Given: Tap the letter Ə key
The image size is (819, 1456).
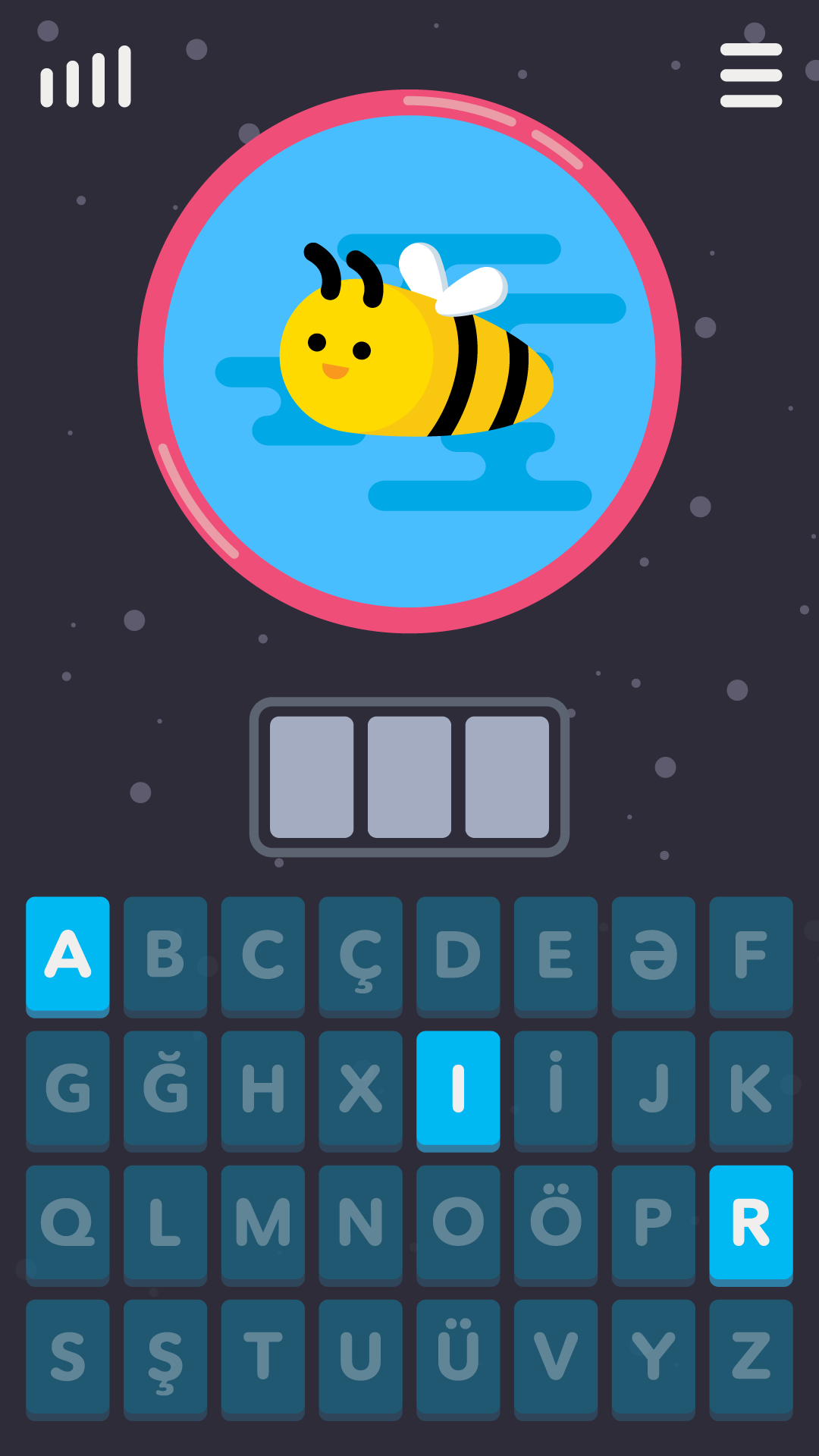Looking at the screenshot, I should click(x=653, y=955).
